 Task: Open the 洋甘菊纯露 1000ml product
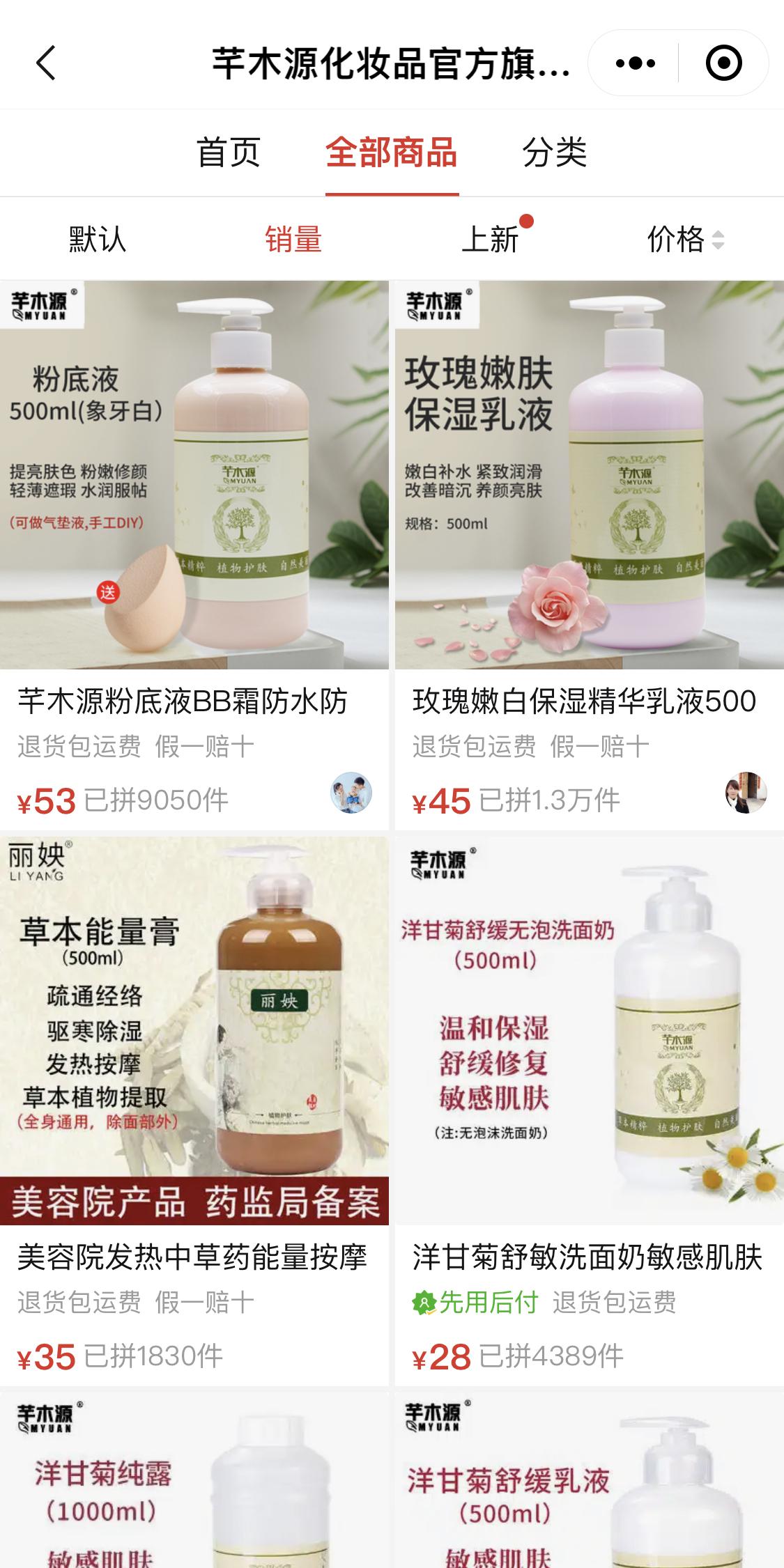[194, 1491]
